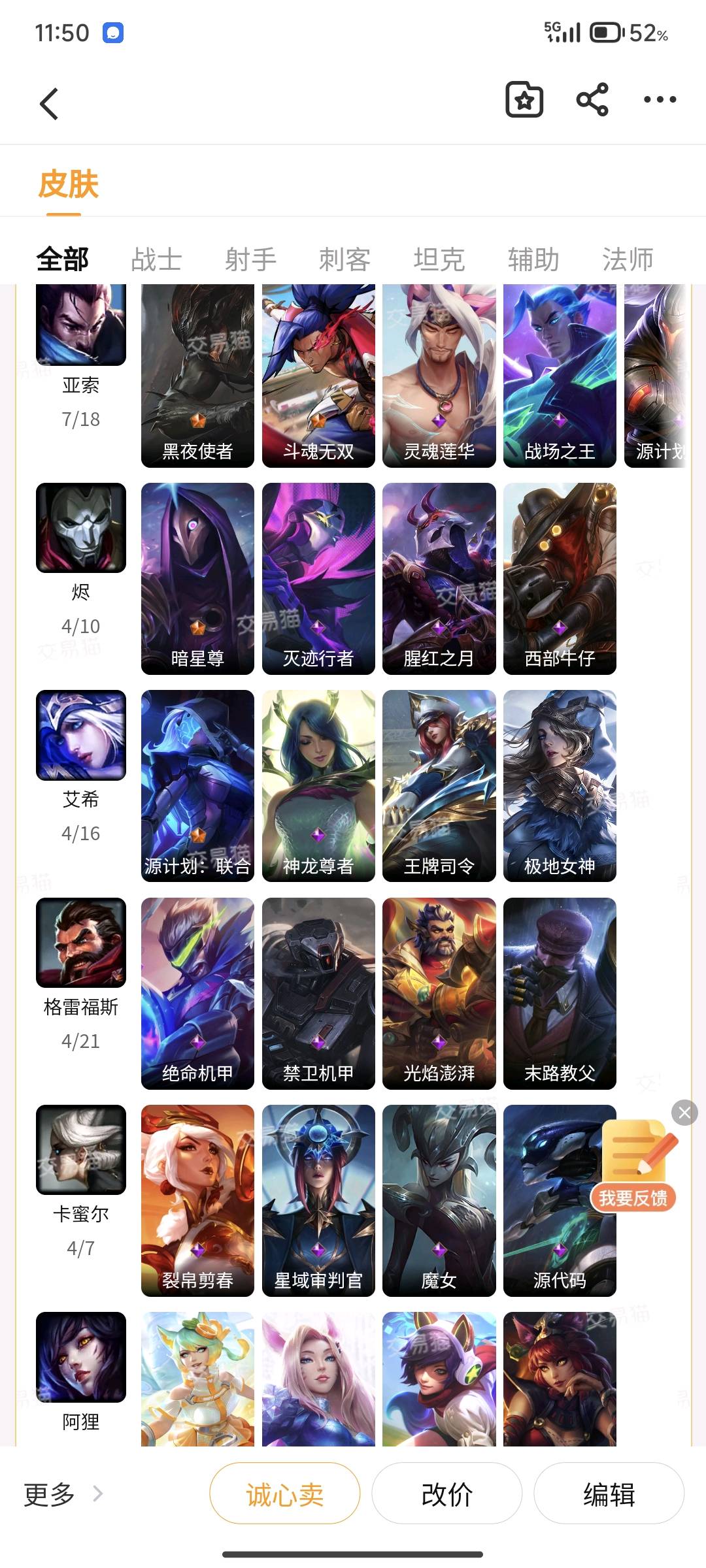The height and width of the screenshot is (1568, 706).
Task: Go back to previous page
Action: [50, 104]
